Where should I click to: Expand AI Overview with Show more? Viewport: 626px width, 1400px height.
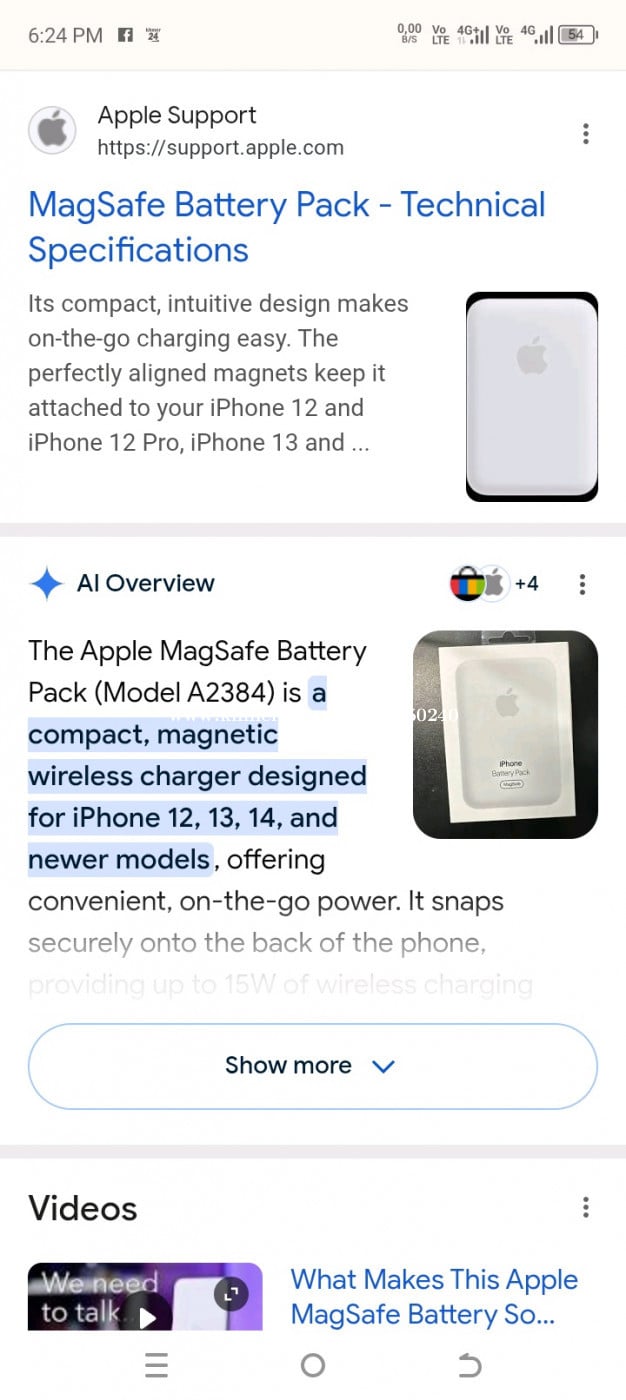(x=312, y=1066)
